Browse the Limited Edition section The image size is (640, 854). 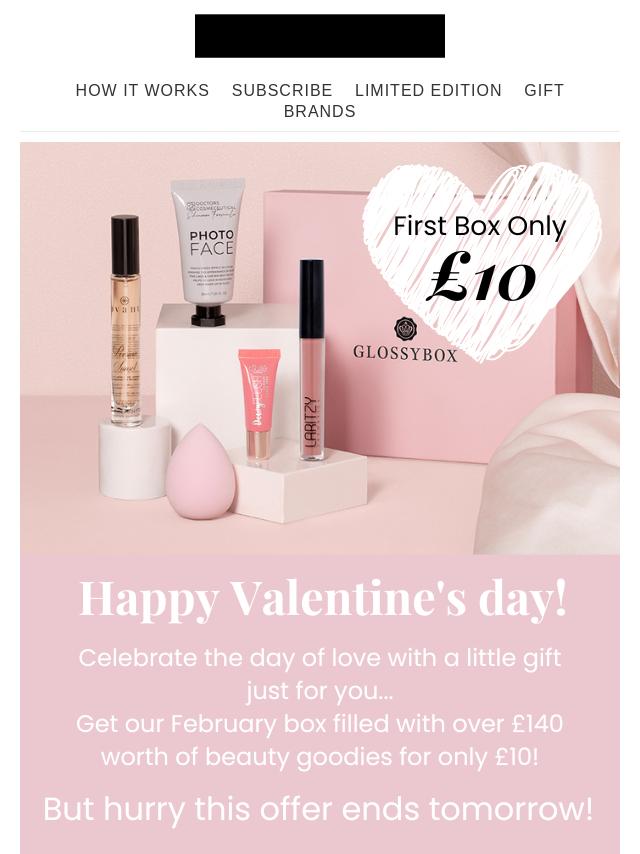pos(428,91)
